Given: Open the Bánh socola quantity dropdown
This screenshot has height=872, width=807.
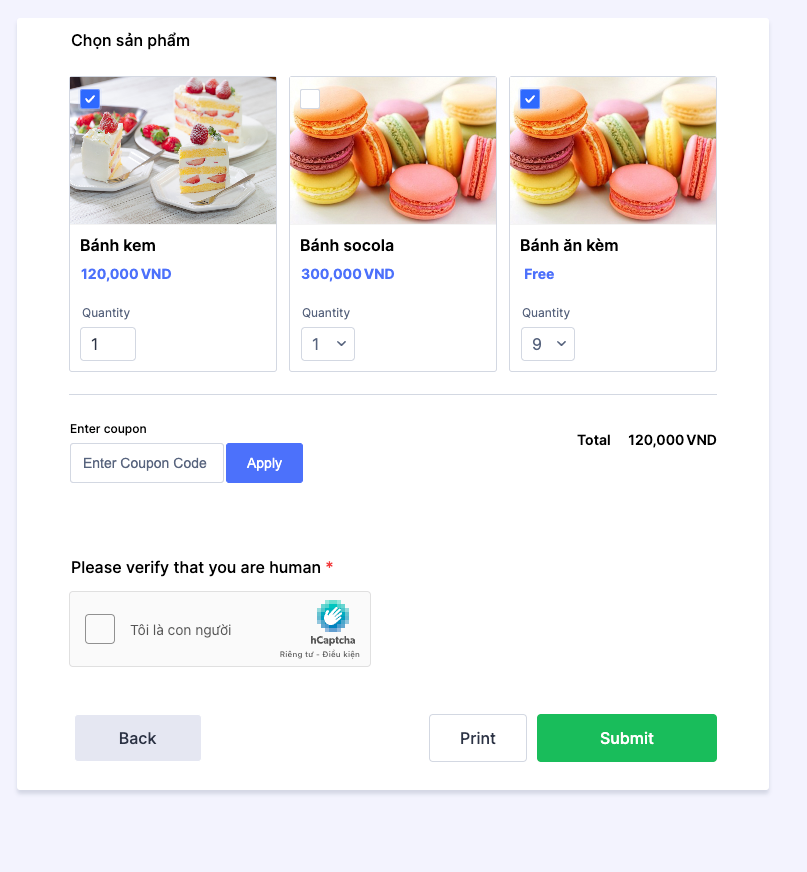Looking at the screenshot, I should click(x=328, y=344).
